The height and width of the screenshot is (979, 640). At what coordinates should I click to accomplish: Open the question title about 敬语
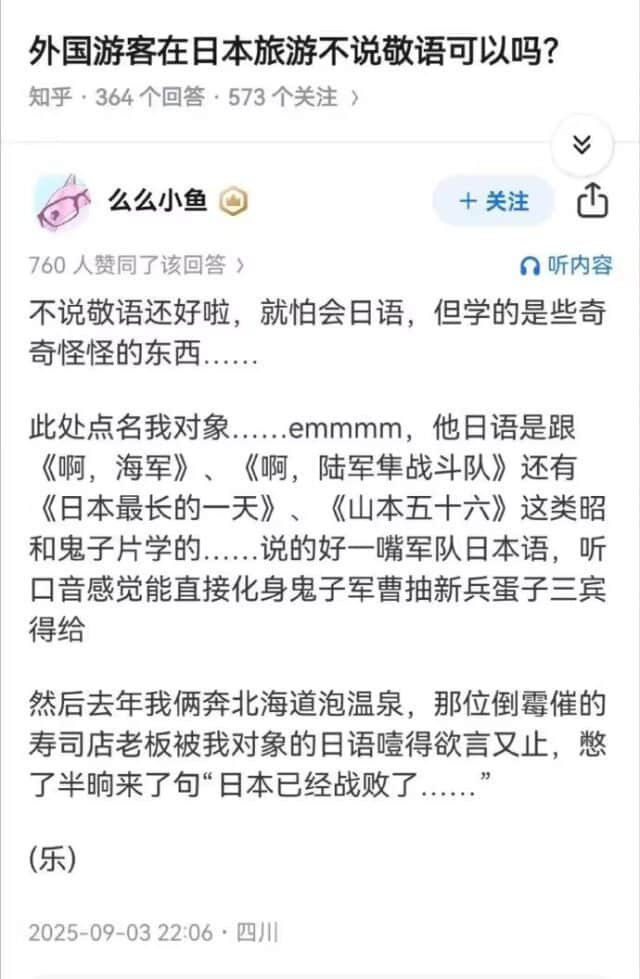click(293, 51)
